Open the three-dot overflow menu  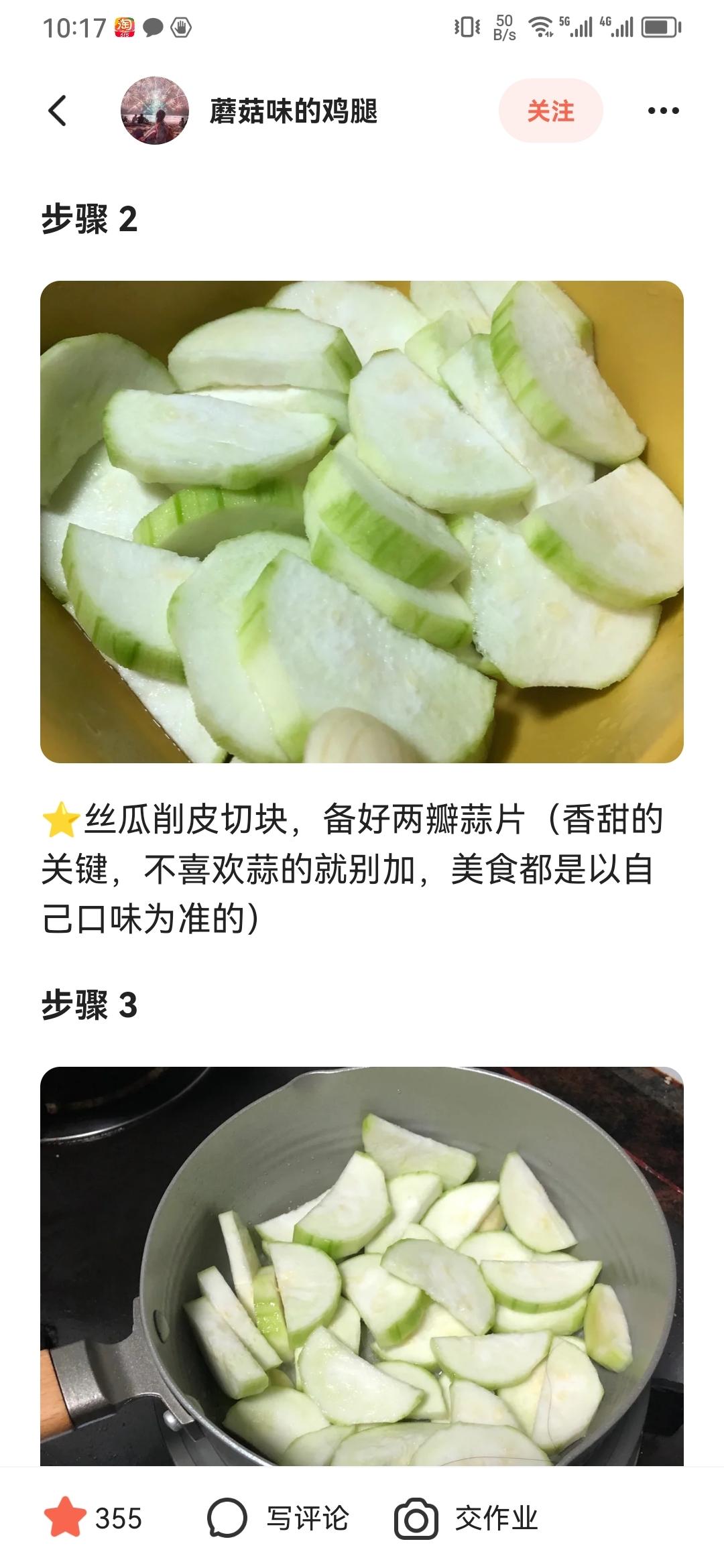point(663,111)
